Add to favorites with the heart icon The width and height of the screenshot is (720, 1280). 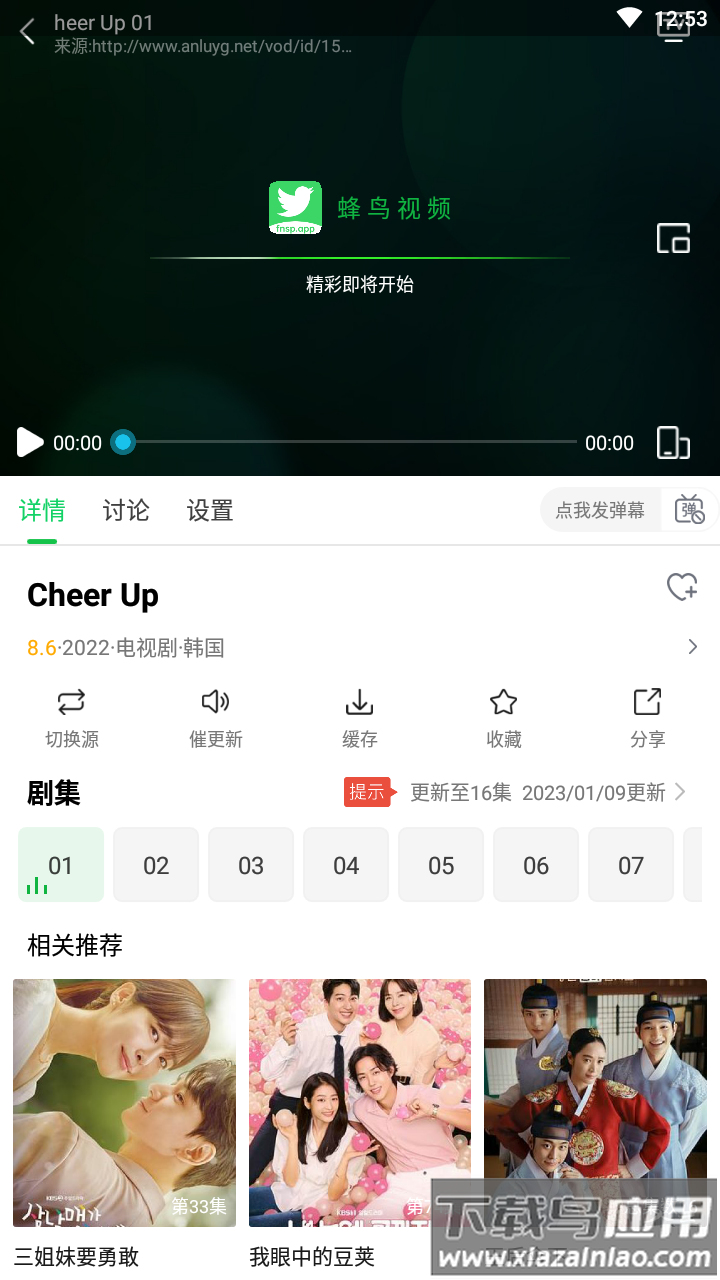point(682,588)
